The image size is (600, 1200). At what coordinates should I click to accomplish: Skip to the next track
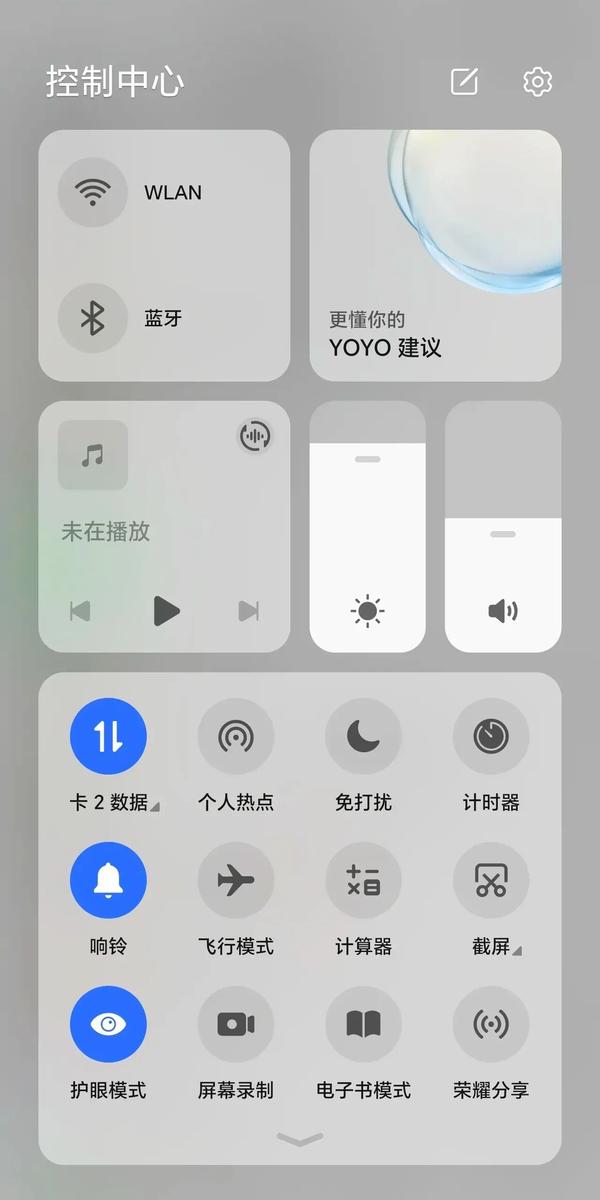[x=249, y=610]
